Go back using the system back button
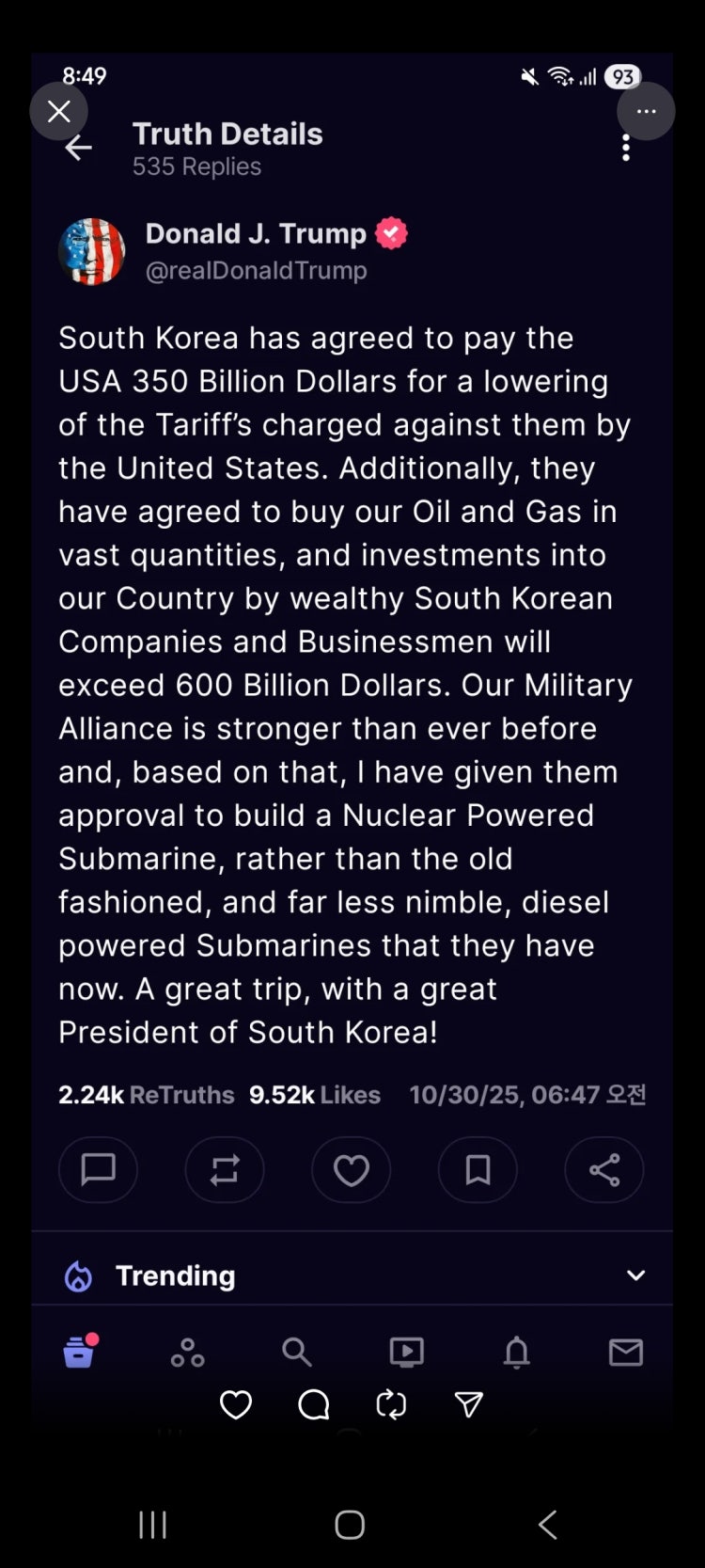Screen dimensions: 705x1568 click(x=548, y=1525)
